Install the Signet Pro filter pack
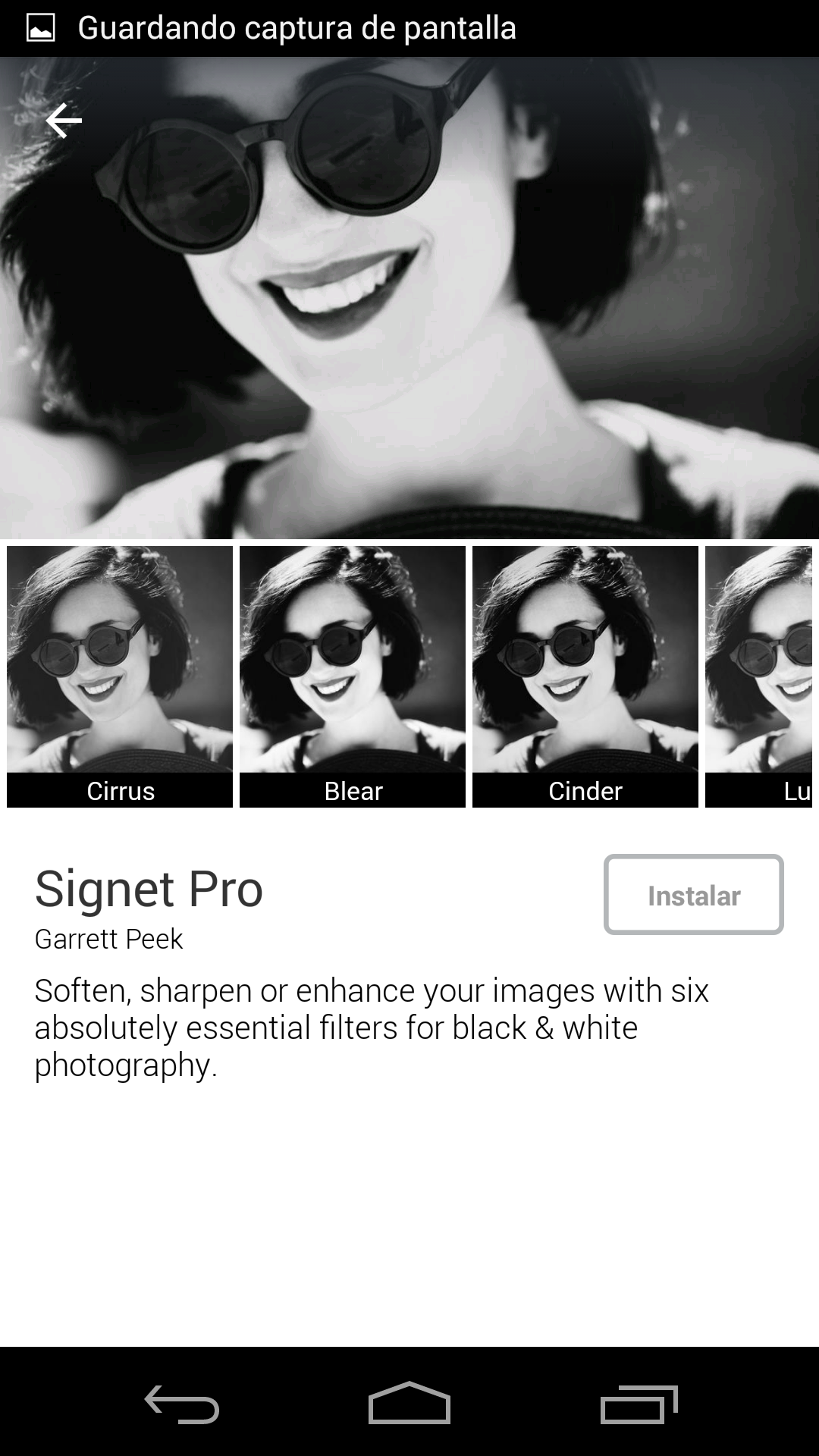The width and height of the screenshot is (819, 1456). pyautogui.click(x=693, y=895)
